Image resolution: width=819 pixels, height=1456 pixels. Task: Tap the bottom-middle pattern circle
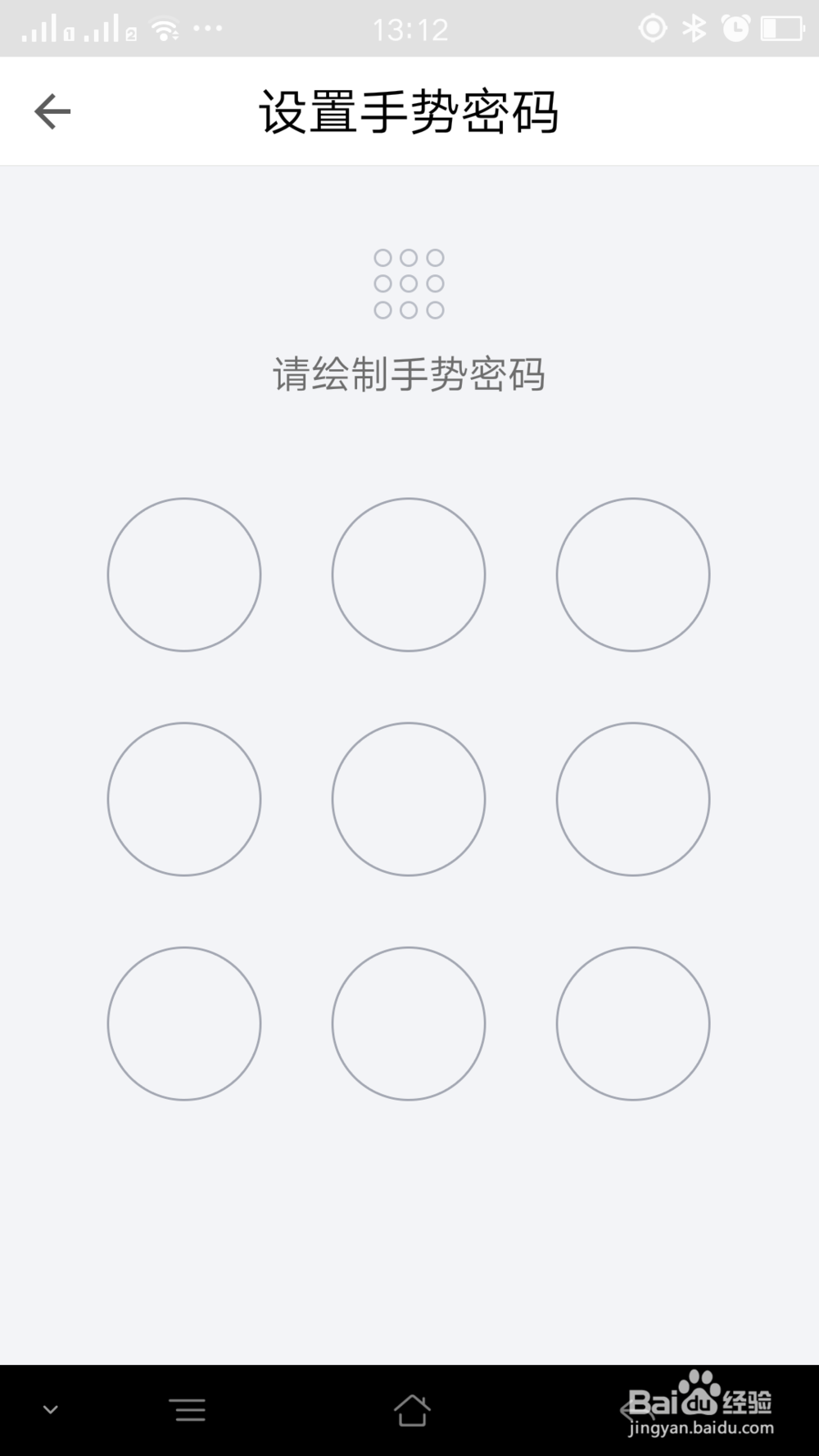tap(409, 1024)
